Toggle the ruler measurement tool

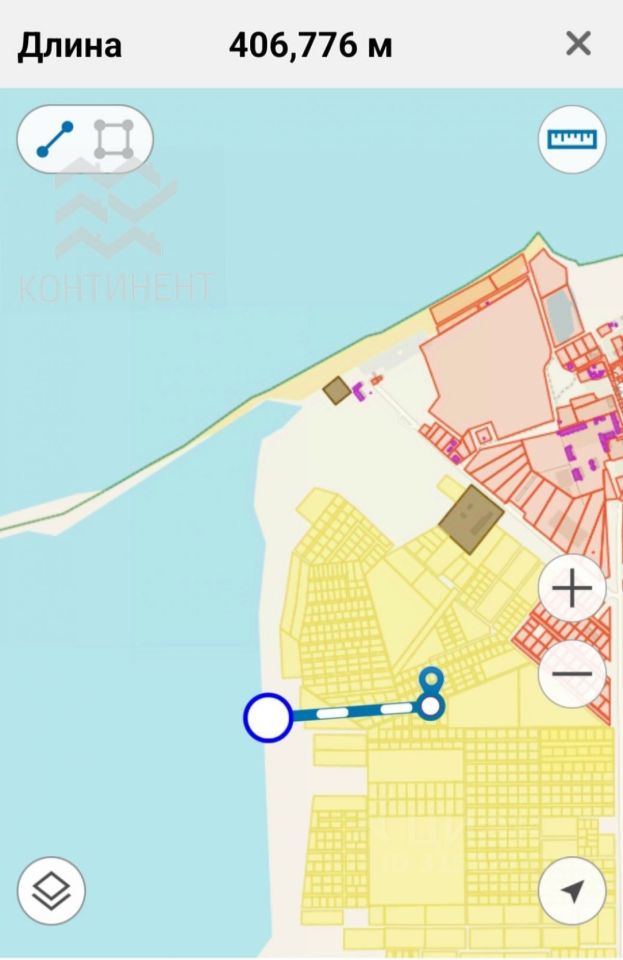[572, 139]
